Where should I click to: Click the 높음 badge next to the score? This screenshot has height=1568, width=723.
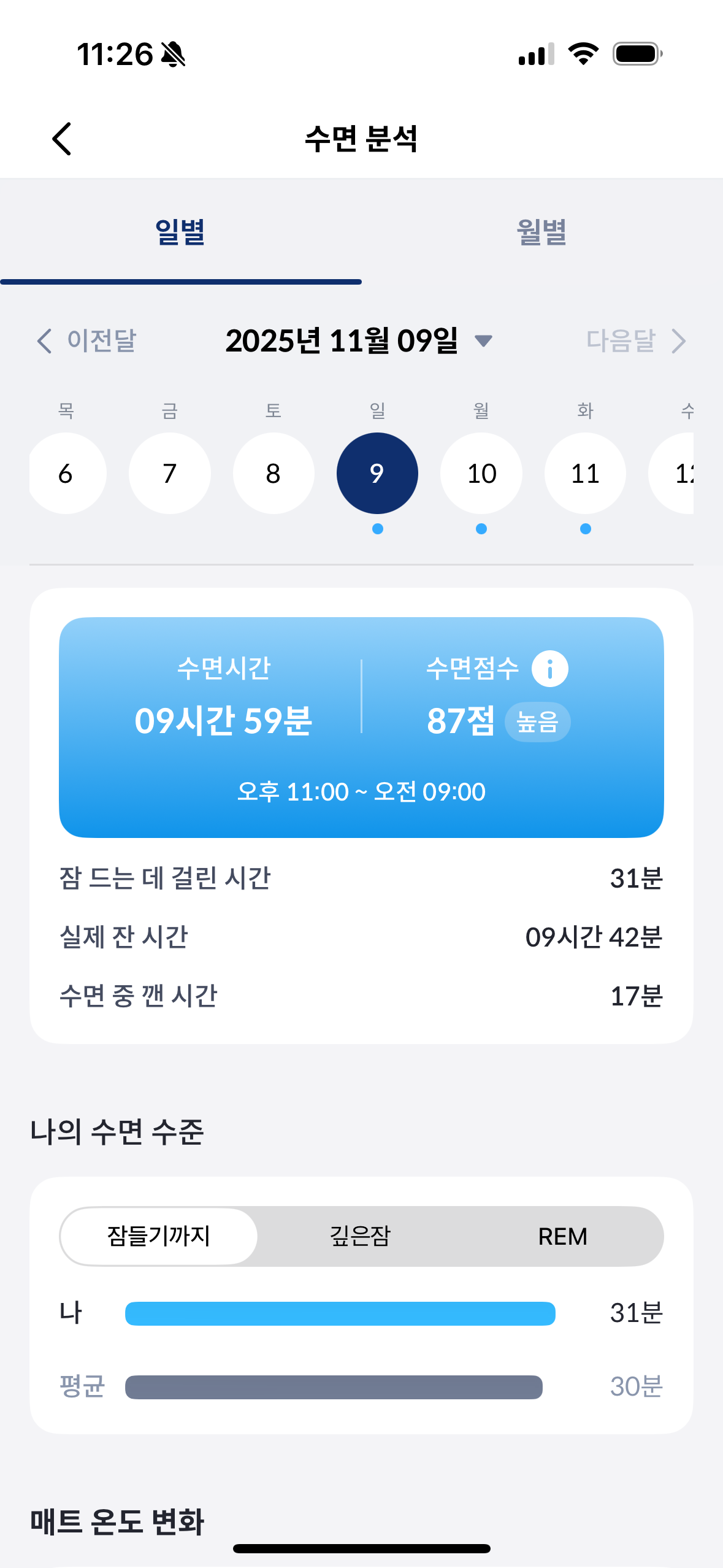[x=538, y=722]
